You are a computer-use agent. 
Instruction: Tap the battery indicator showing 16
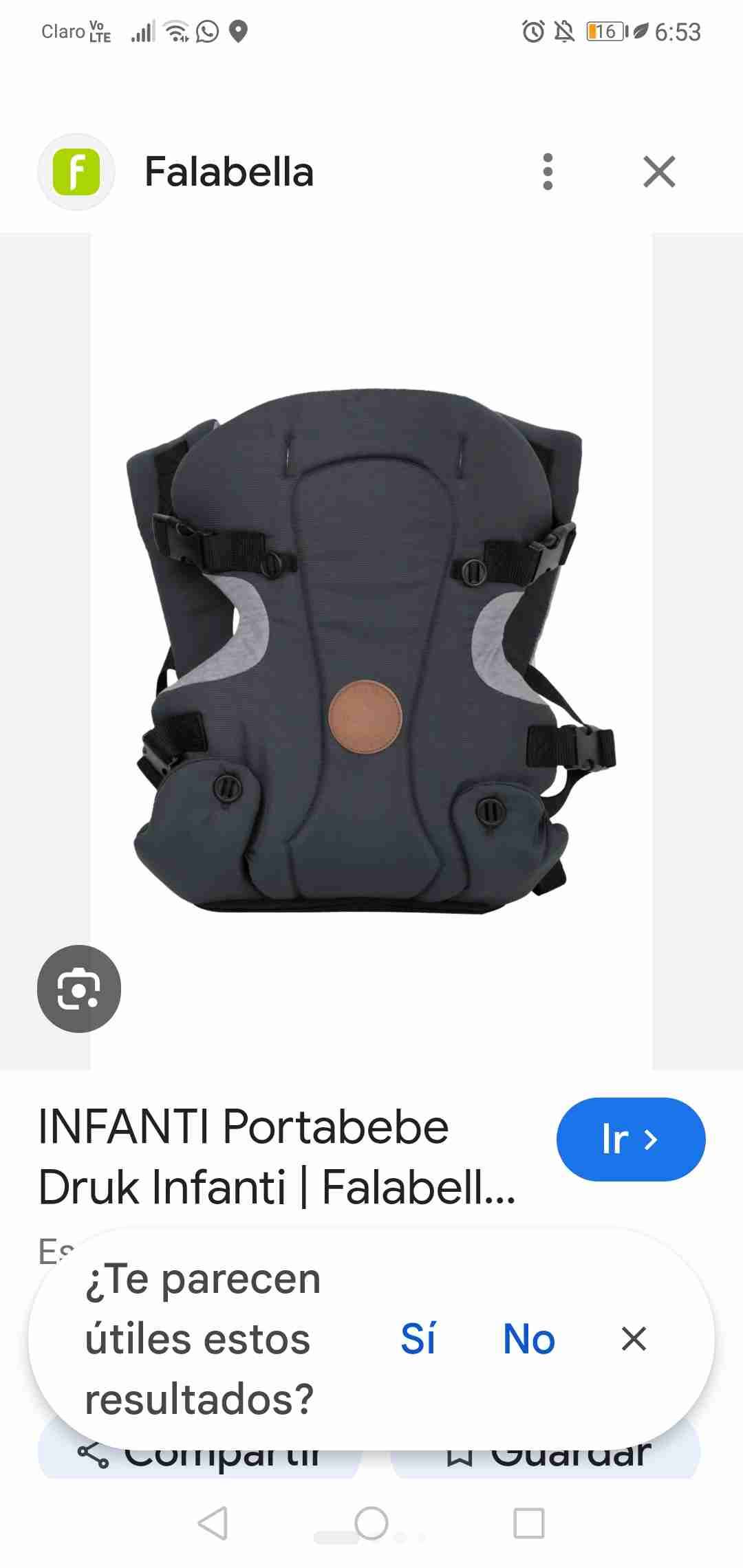(x=603, y=31)
